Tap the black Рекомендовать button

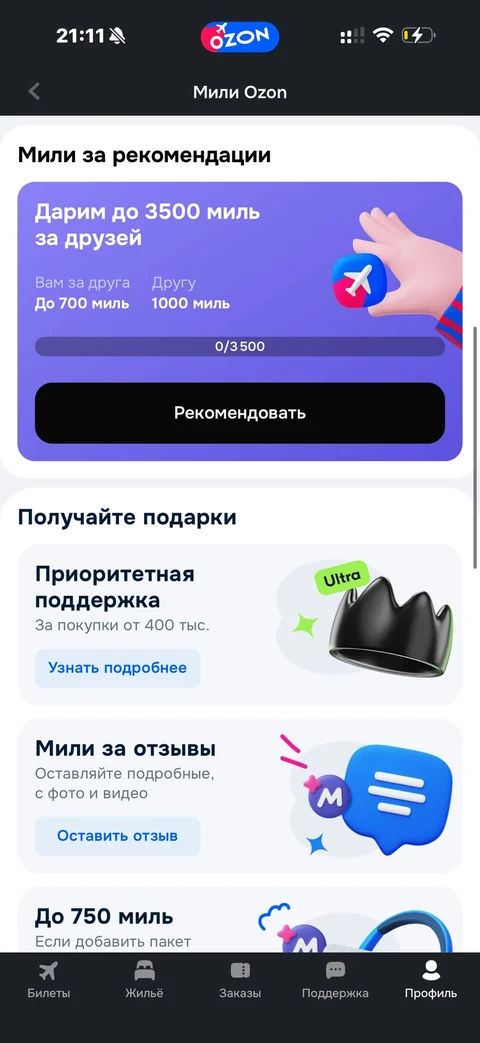(239, 412)
